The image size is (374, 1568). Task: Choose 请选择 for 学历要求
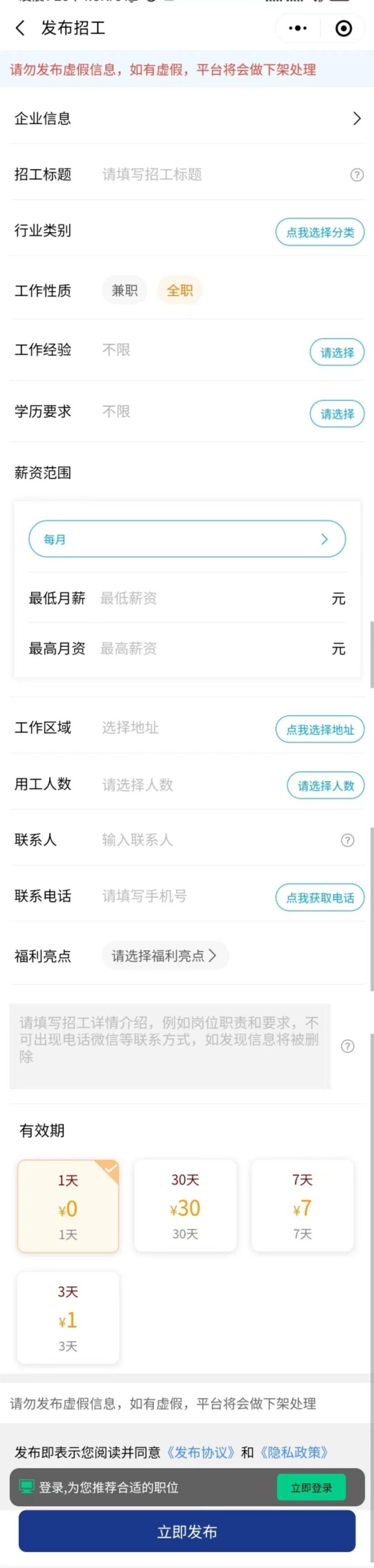[337, 414]
